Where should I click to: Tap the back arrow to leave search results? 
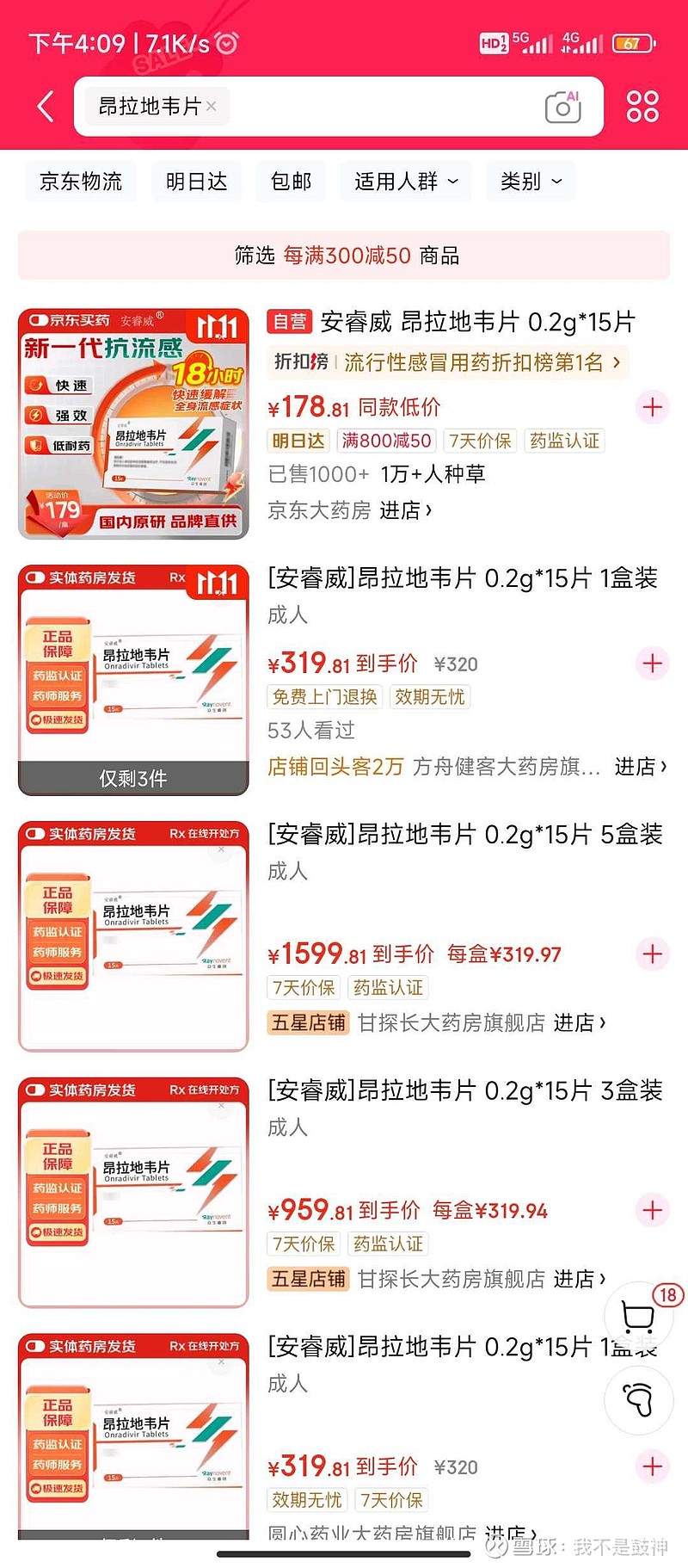coord(45,105)
